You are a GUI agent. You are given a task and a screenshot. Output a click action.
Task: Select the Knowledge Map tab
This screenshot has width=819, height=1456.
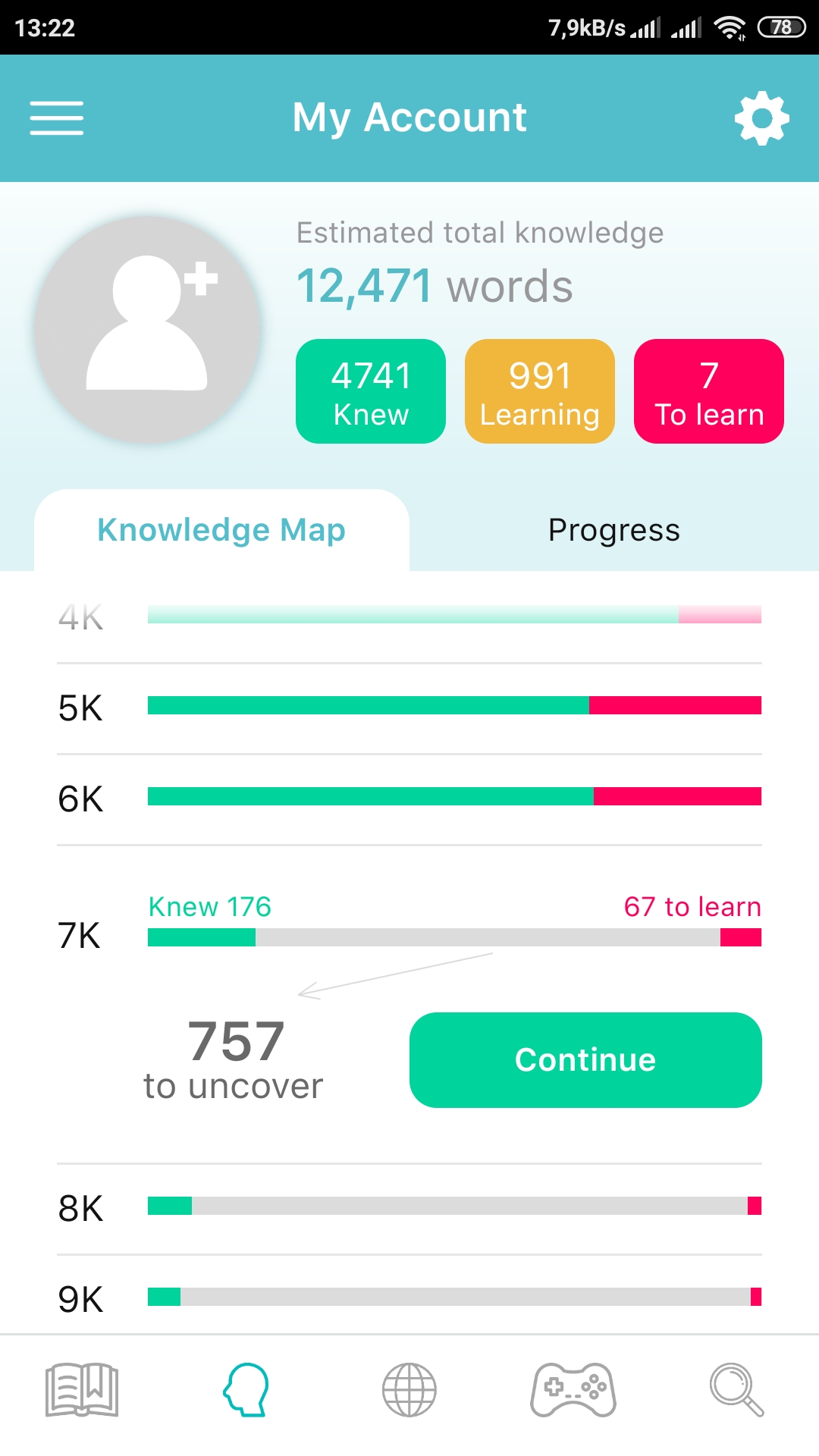tap(221, 530)
